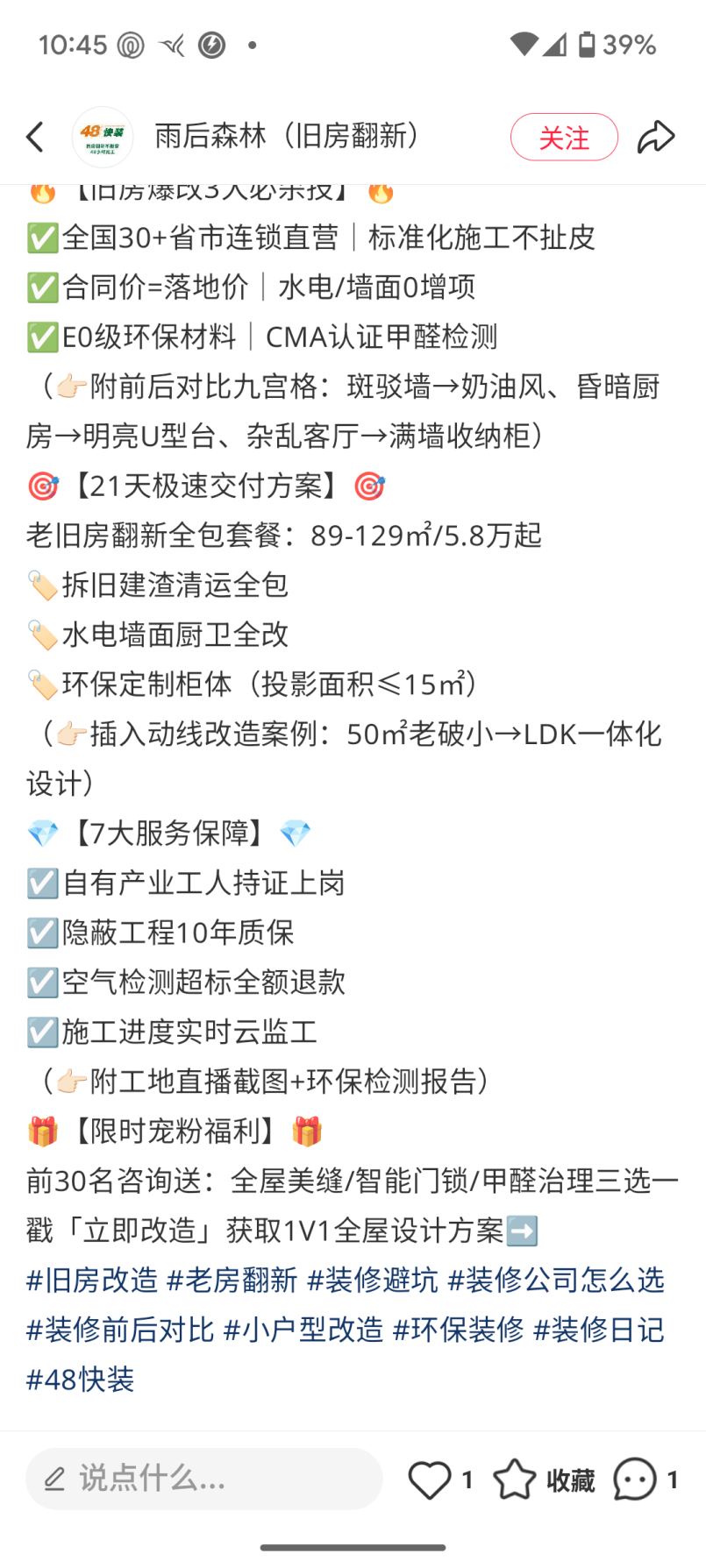The image size is (706, 1568).
Task: Open hashtag #装修日记
Action: click(x=599, y=1330)
